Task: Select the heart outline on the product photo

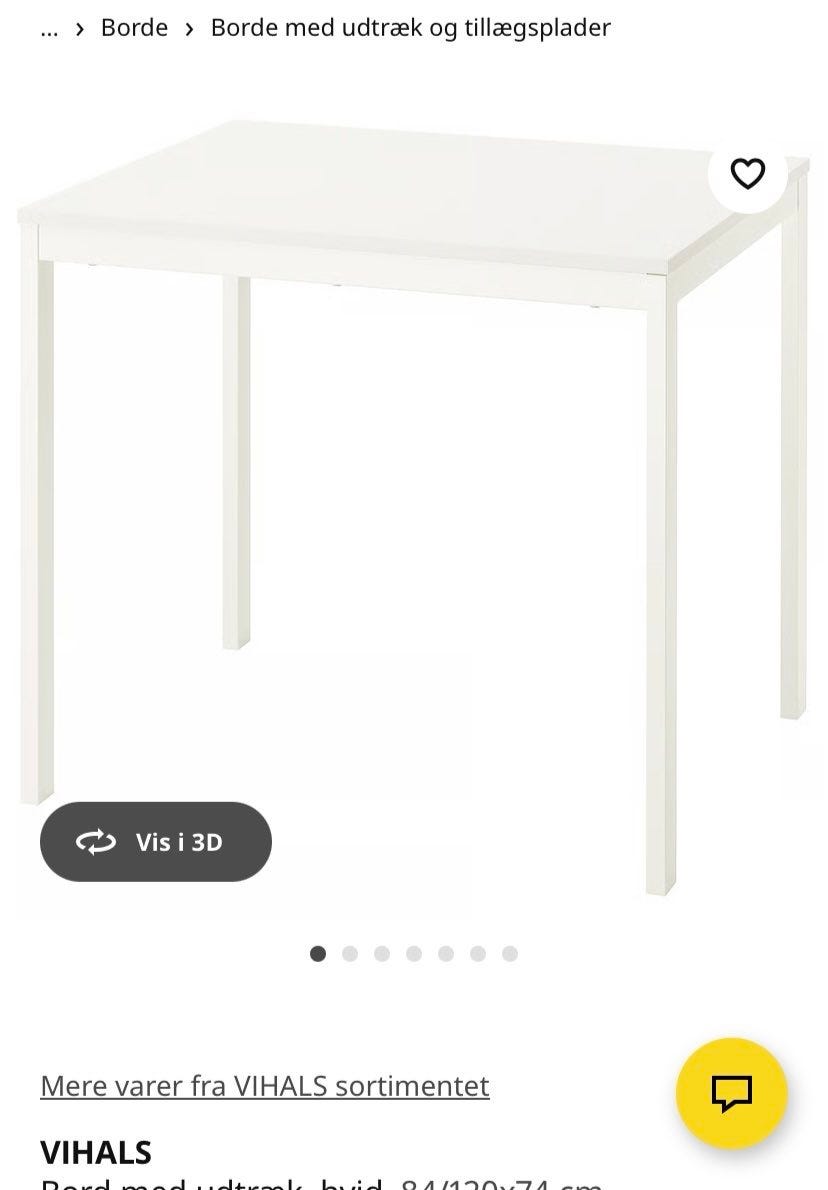Action: tap(748, 175)
